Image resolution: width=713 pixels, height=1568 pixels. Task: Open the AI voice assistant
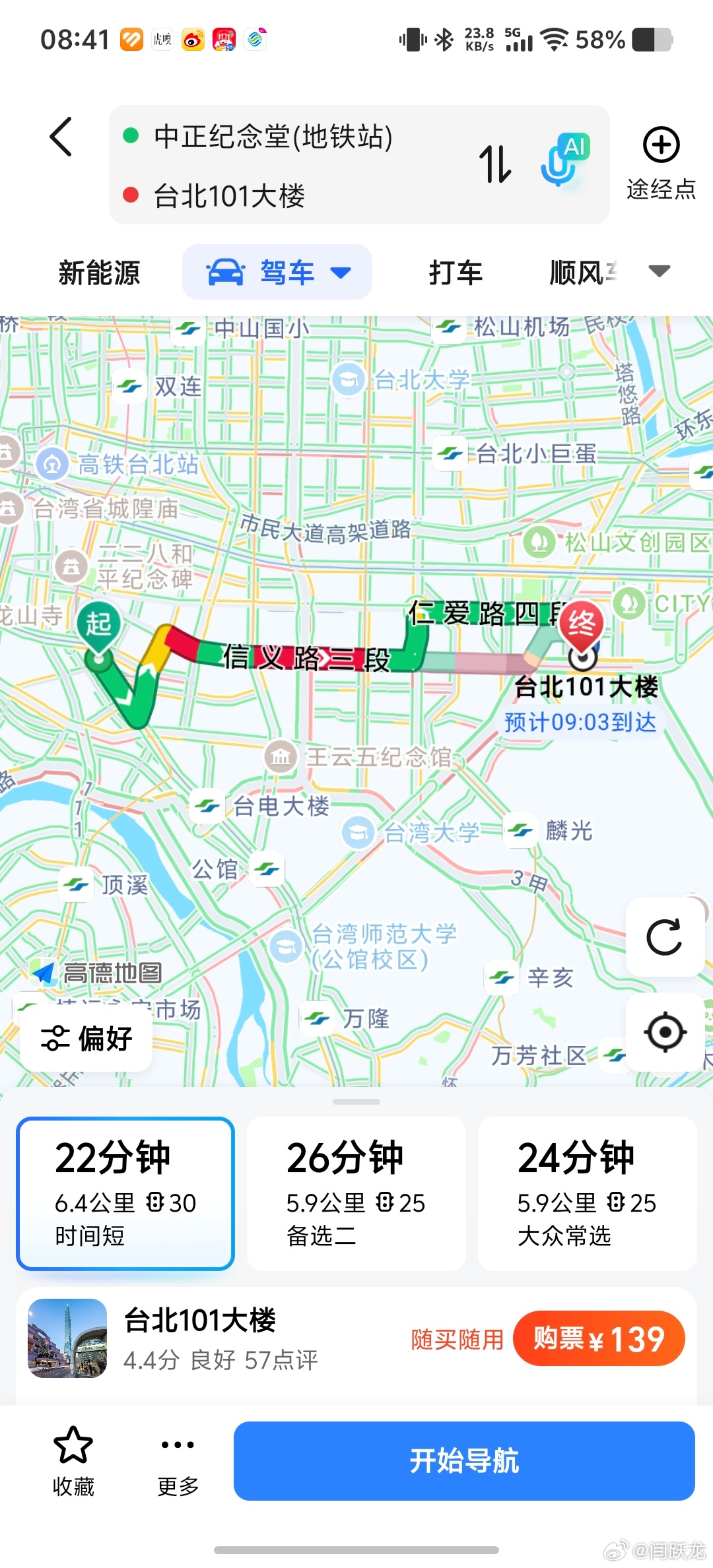point(563,165)
